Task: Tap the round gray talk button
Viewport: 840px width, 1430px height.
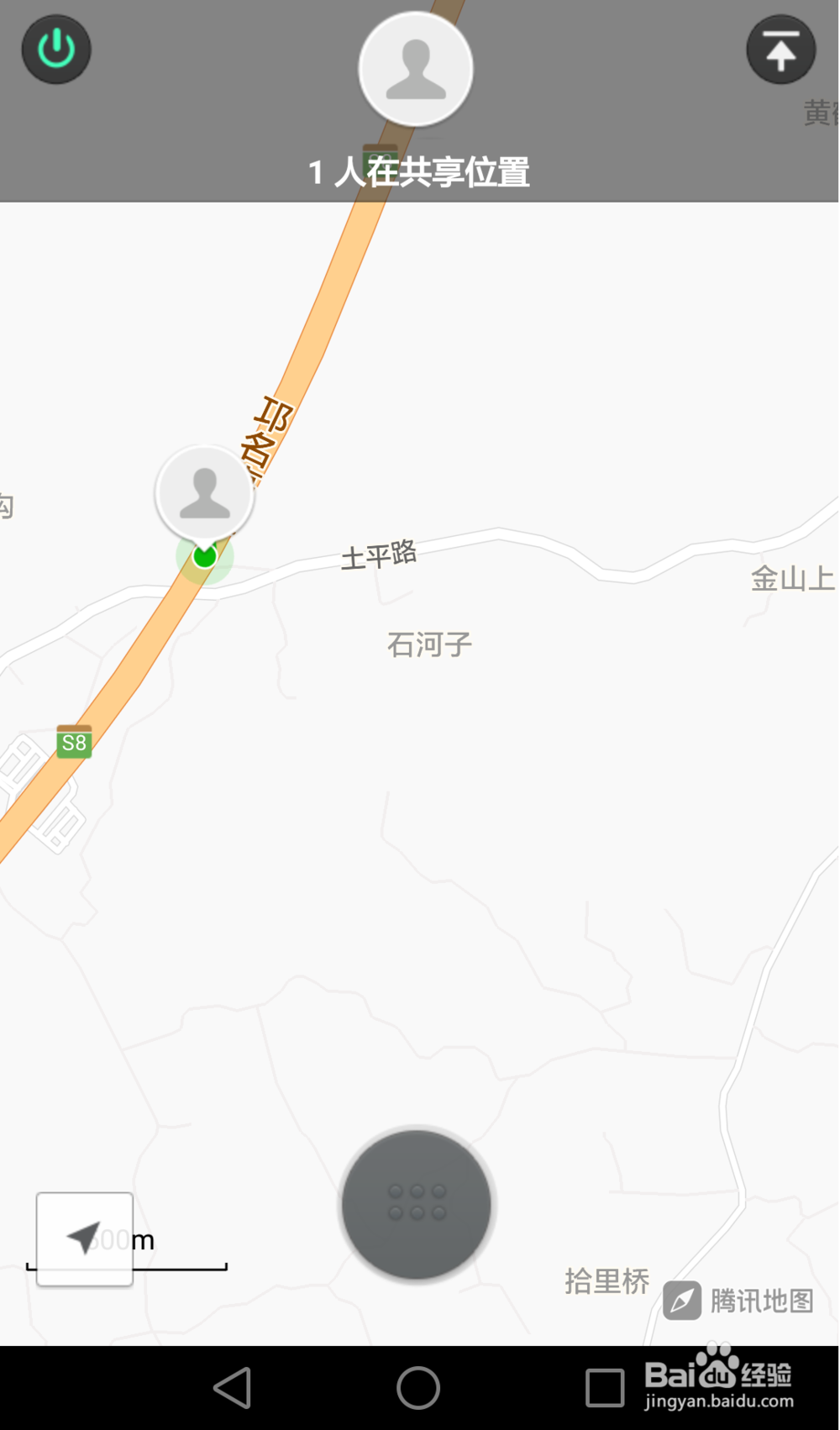Action: point(417,1204)
